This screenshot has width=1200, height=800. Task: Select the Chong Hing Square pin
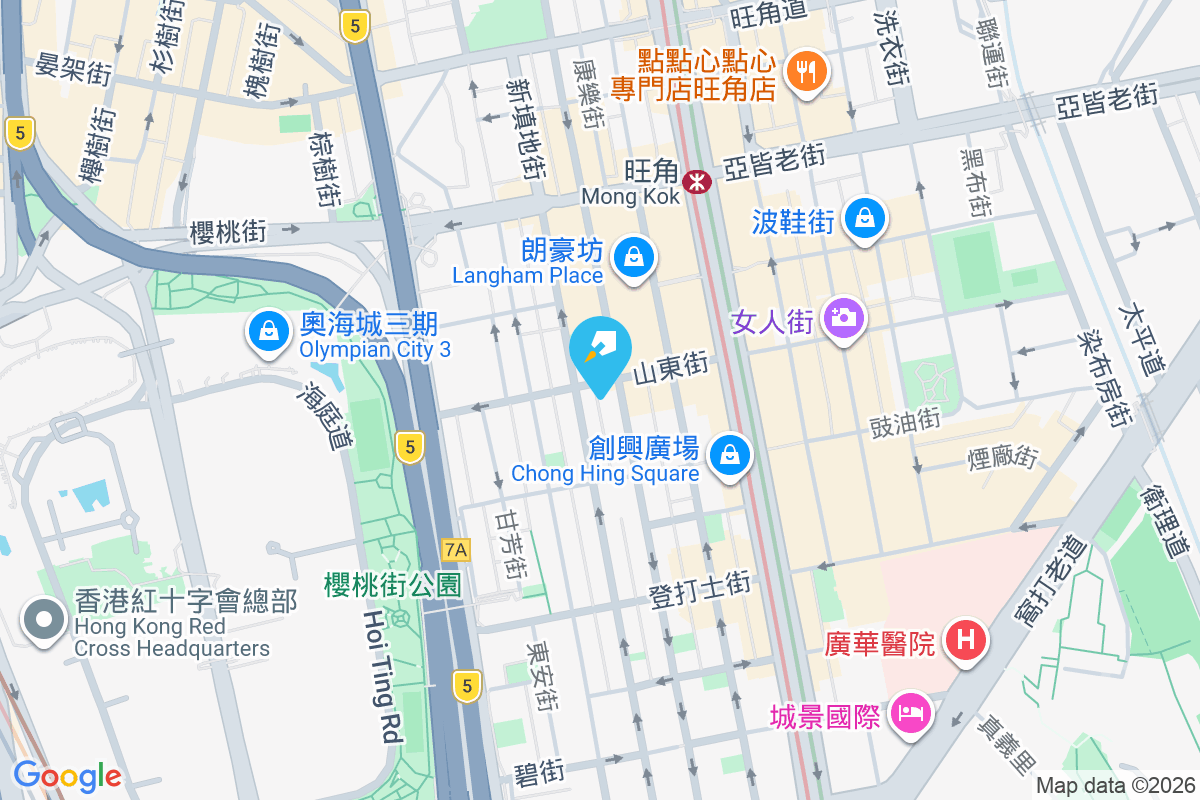pyautogui.click(x=731, y=456)
